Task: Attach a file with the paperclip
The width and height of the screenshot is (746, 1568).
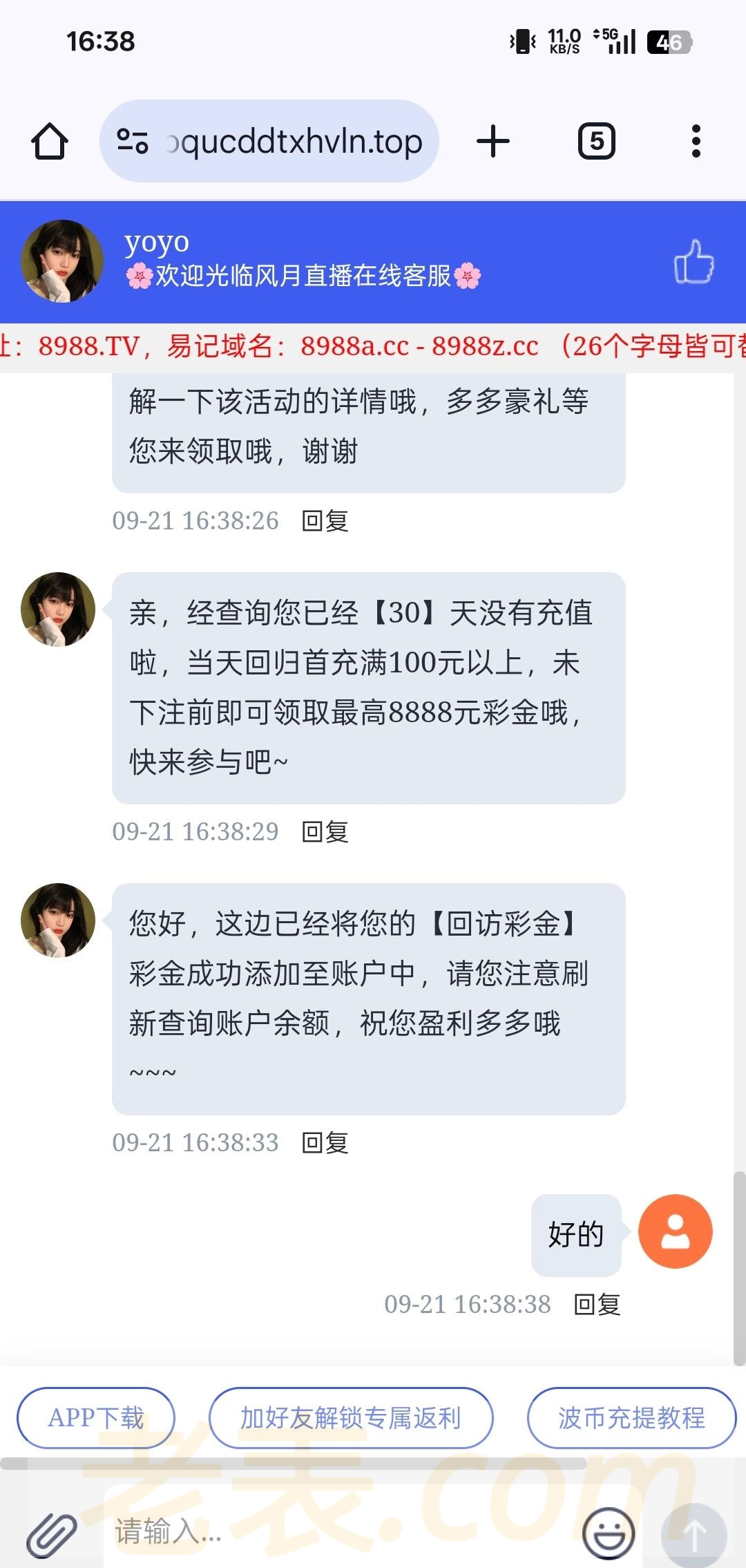Action: pos(52,1534)
